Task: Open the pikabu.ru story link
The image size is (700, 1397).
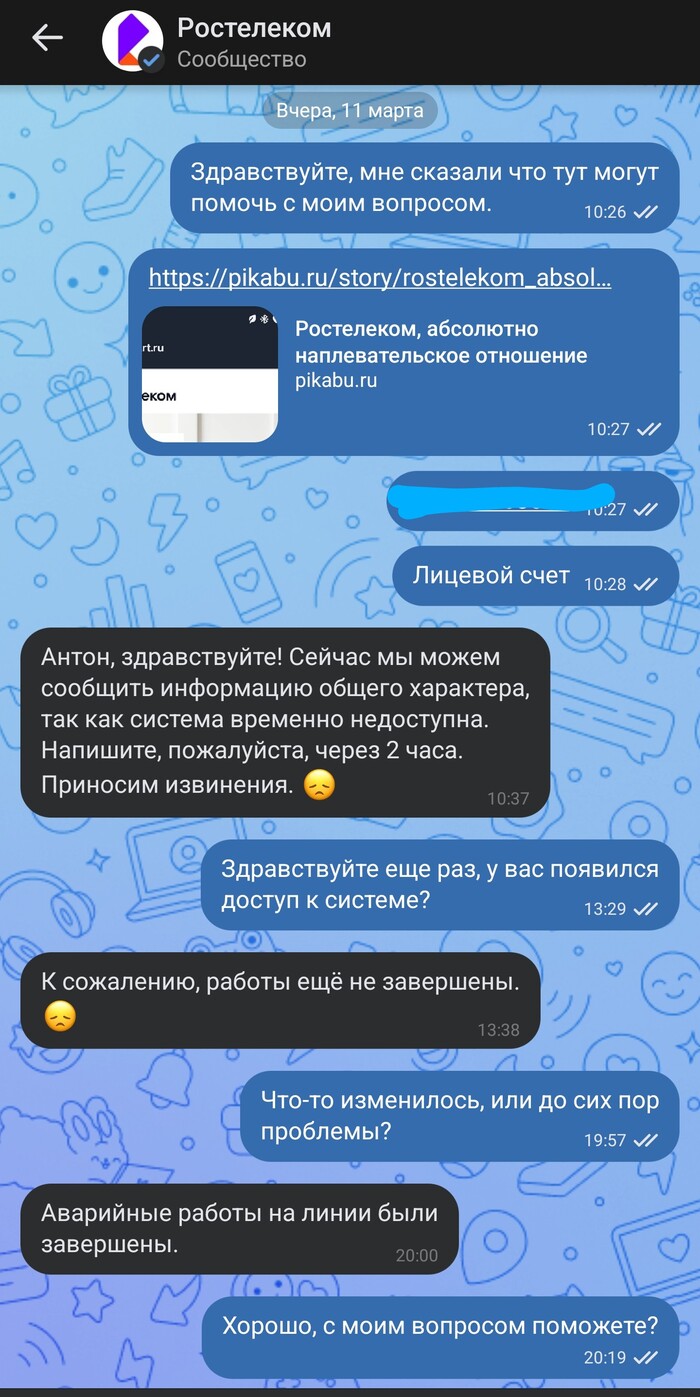Action: tap(380, 278)
